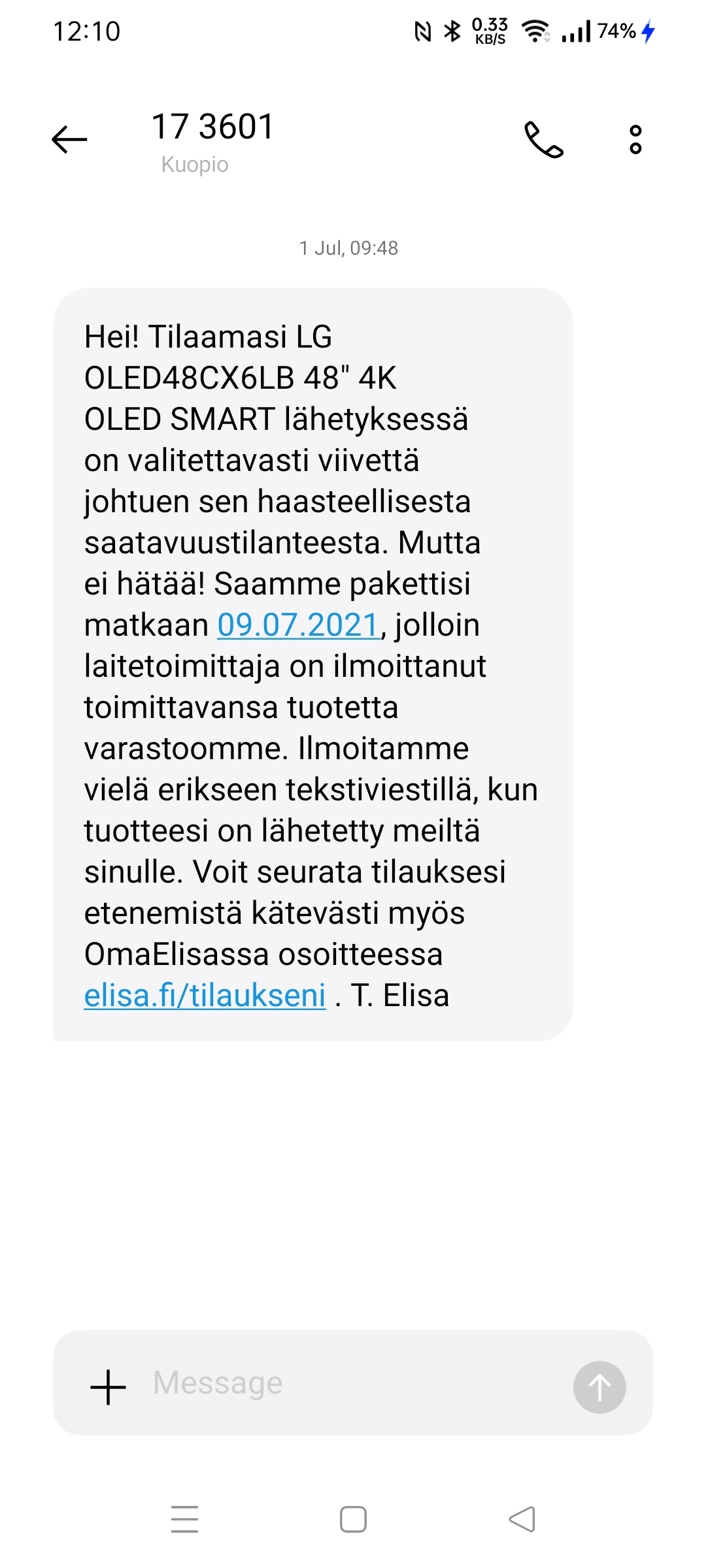Open the three-dot overflow menu

tap(635, 139)
